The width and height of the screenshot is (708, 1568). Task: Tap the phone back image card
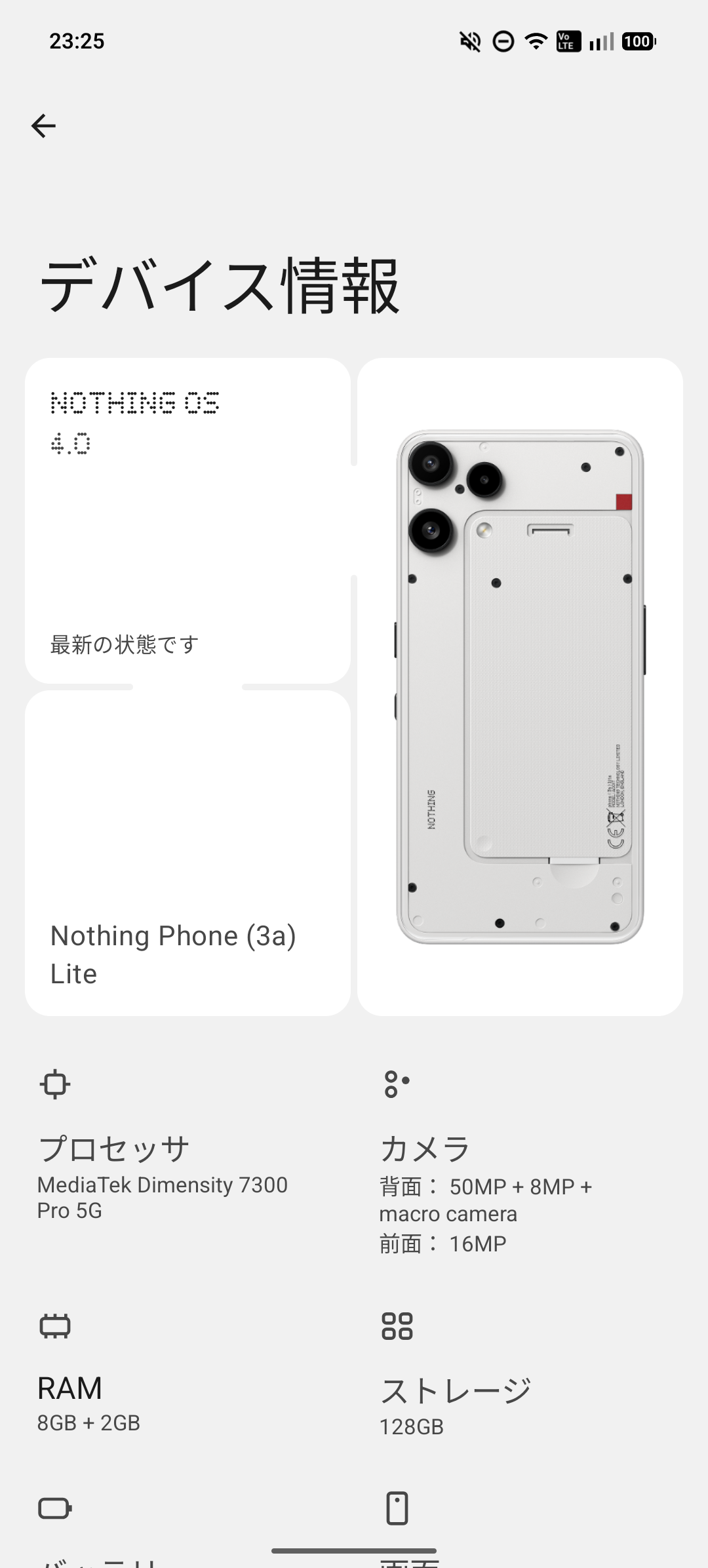pyautogui.click(x=520, y=686)
